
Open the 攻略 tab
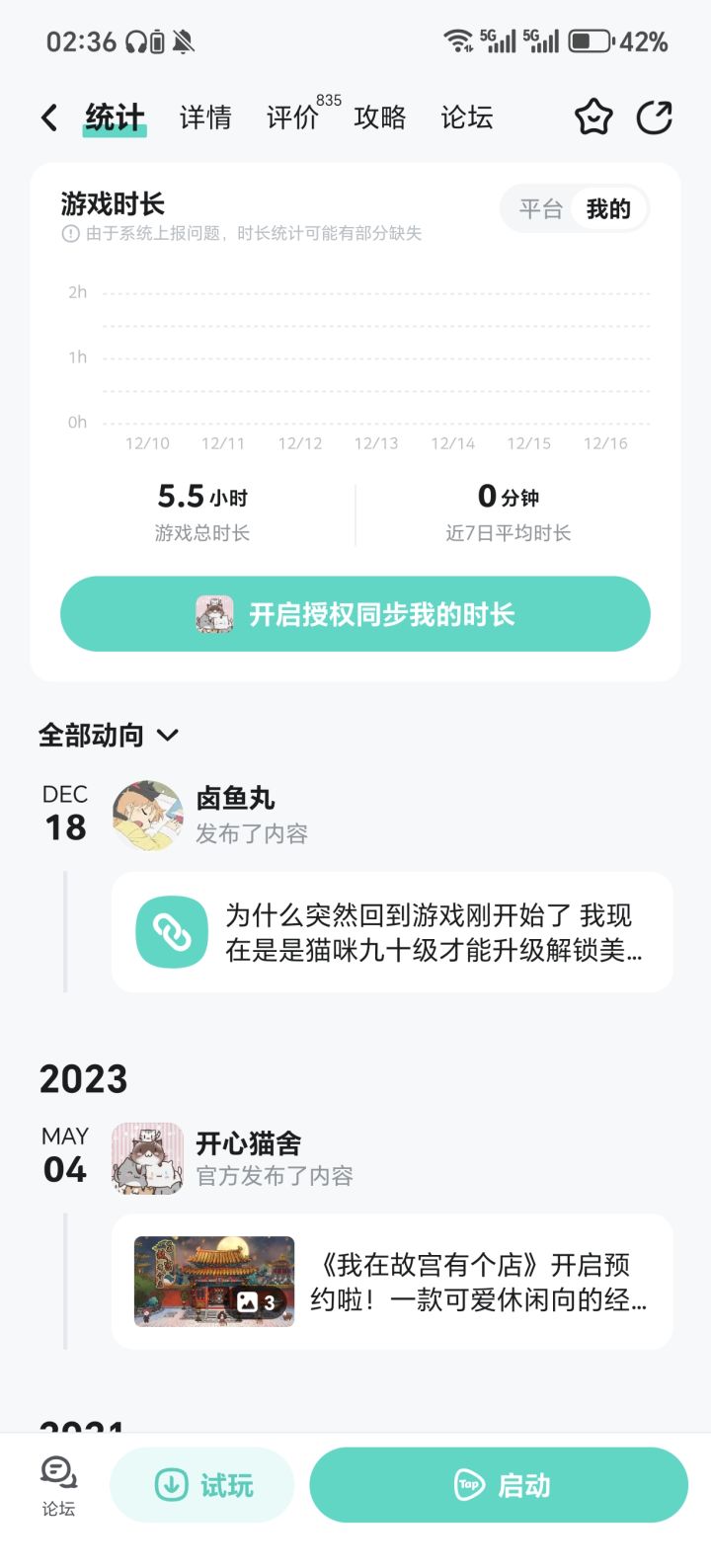(x=379, y=117)
